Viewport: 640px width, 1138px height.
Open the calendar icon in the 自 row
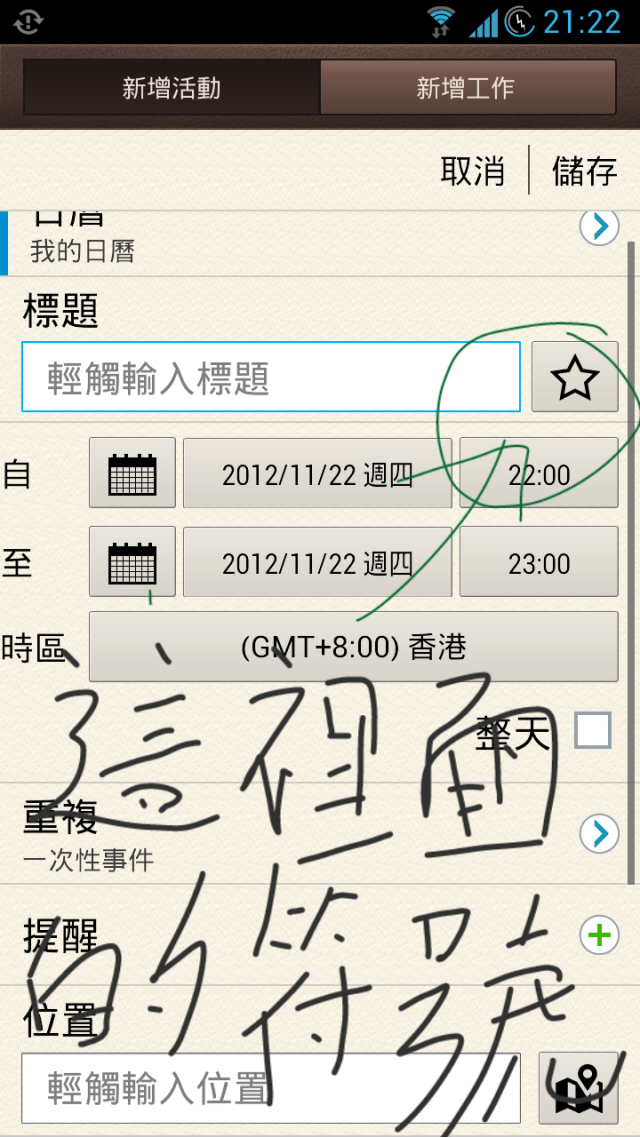point(132,473)
